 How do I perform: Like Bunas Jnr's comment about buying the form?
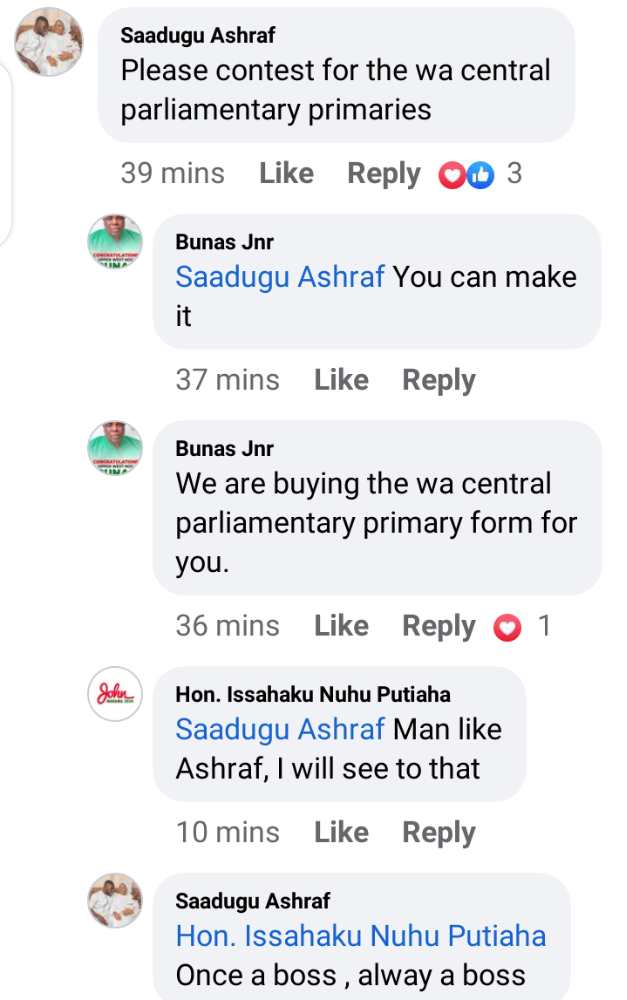point(341,626)
